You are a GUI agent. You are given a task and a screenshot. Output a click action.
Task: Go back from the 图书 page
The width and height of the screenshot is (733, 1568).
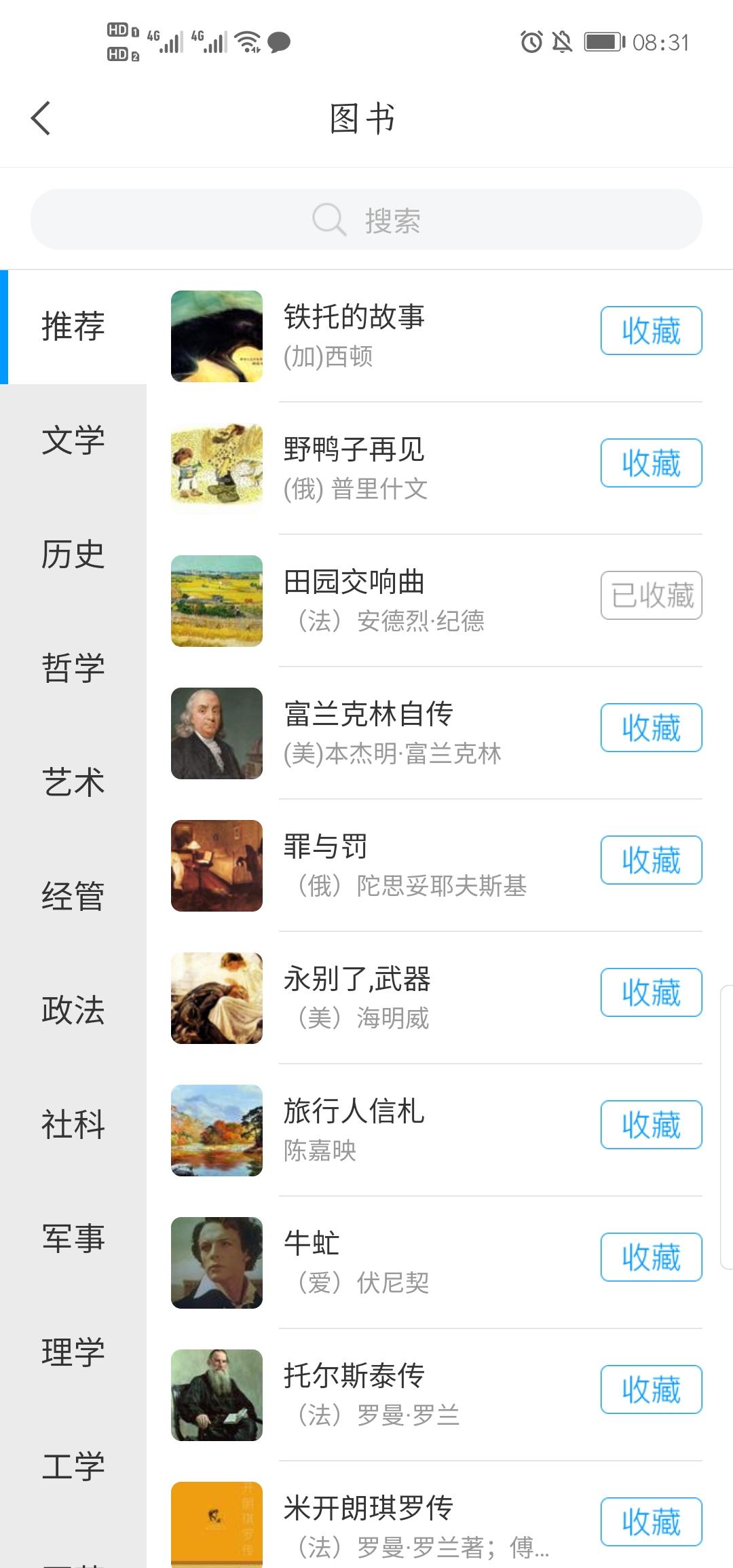coord(41,118)
